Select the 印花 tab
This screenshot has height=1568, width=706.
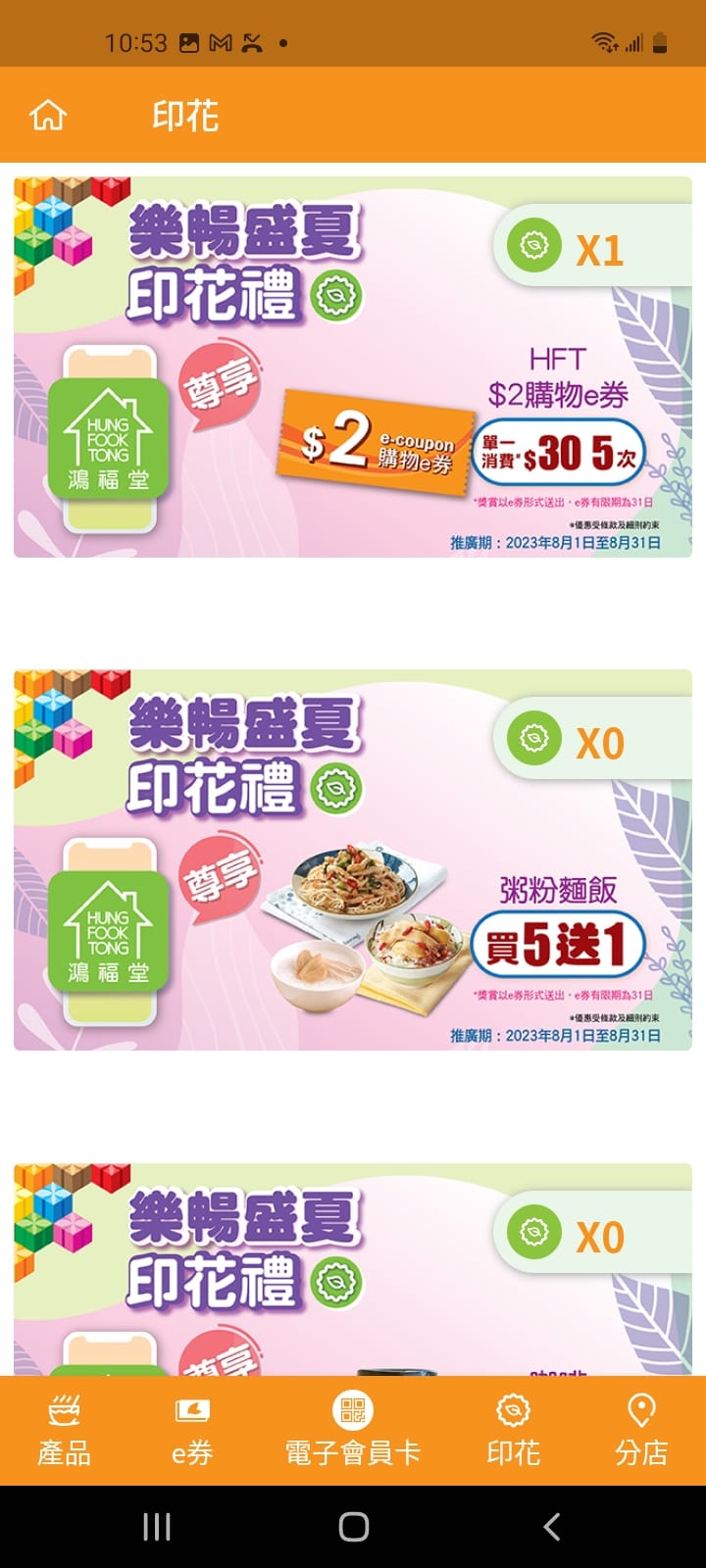coord(514,1431)
